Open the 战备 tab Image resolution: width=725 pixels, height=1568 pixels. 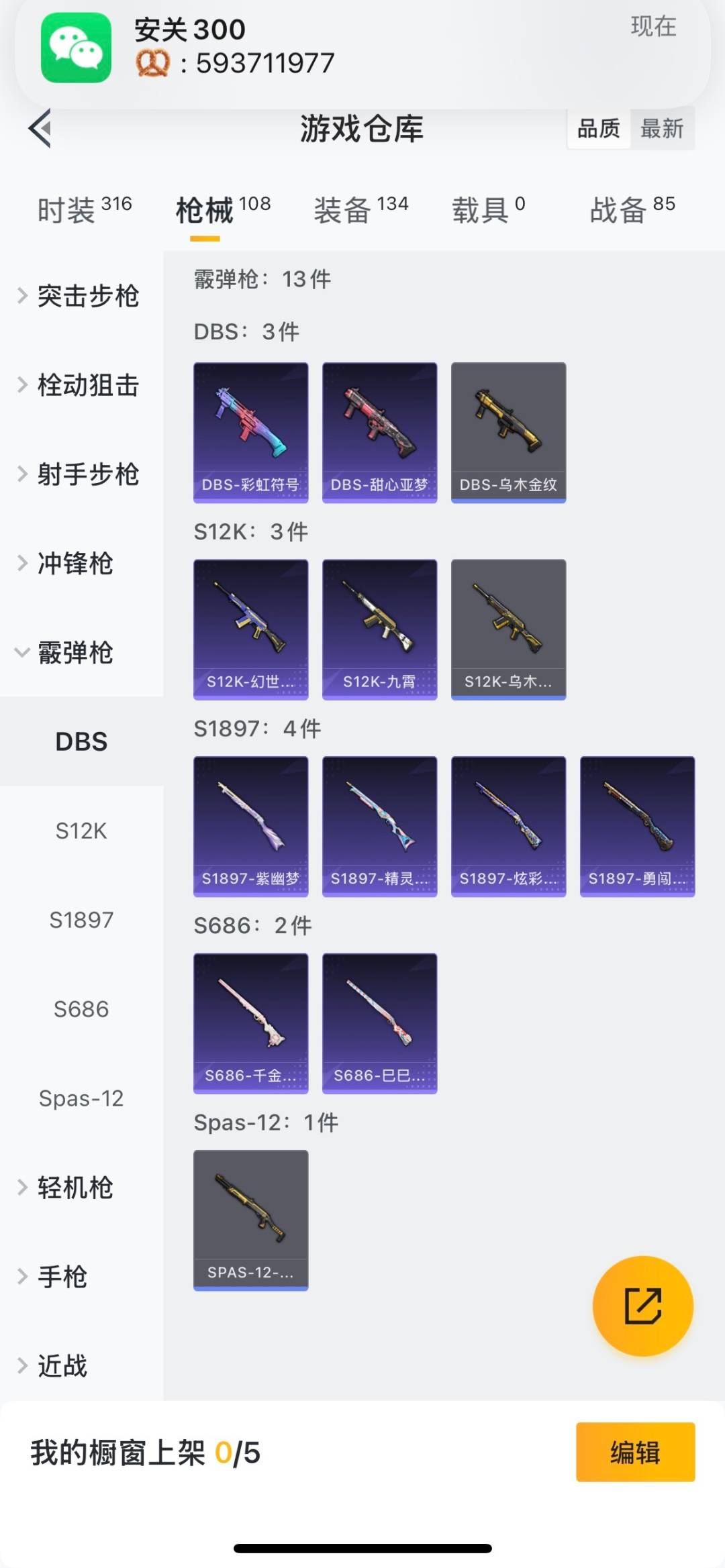632,210
